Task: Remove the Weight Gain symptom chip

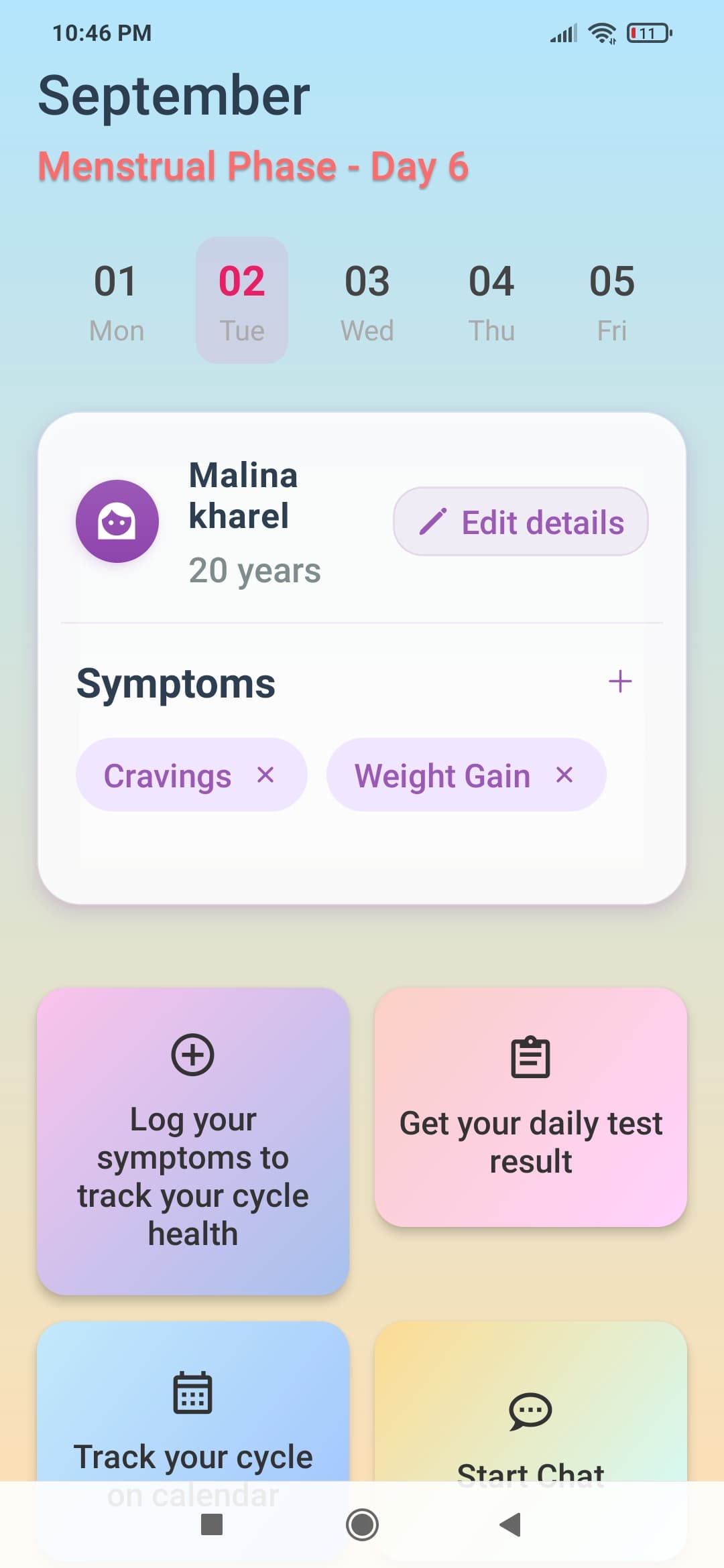Action: (x=564, y=775)
